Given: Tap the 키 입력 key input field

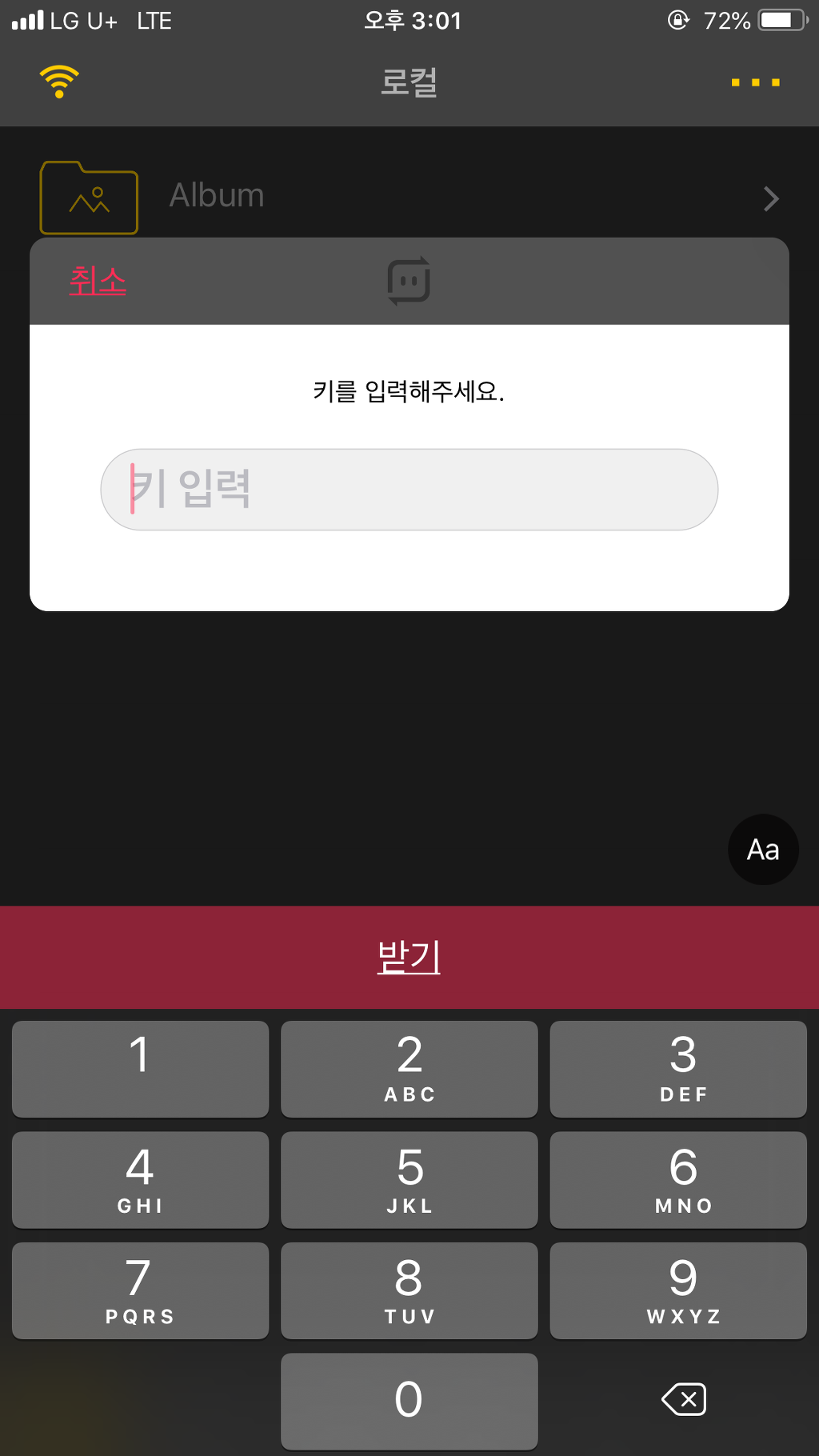Looking at the screenshot, I should (409, 489).
